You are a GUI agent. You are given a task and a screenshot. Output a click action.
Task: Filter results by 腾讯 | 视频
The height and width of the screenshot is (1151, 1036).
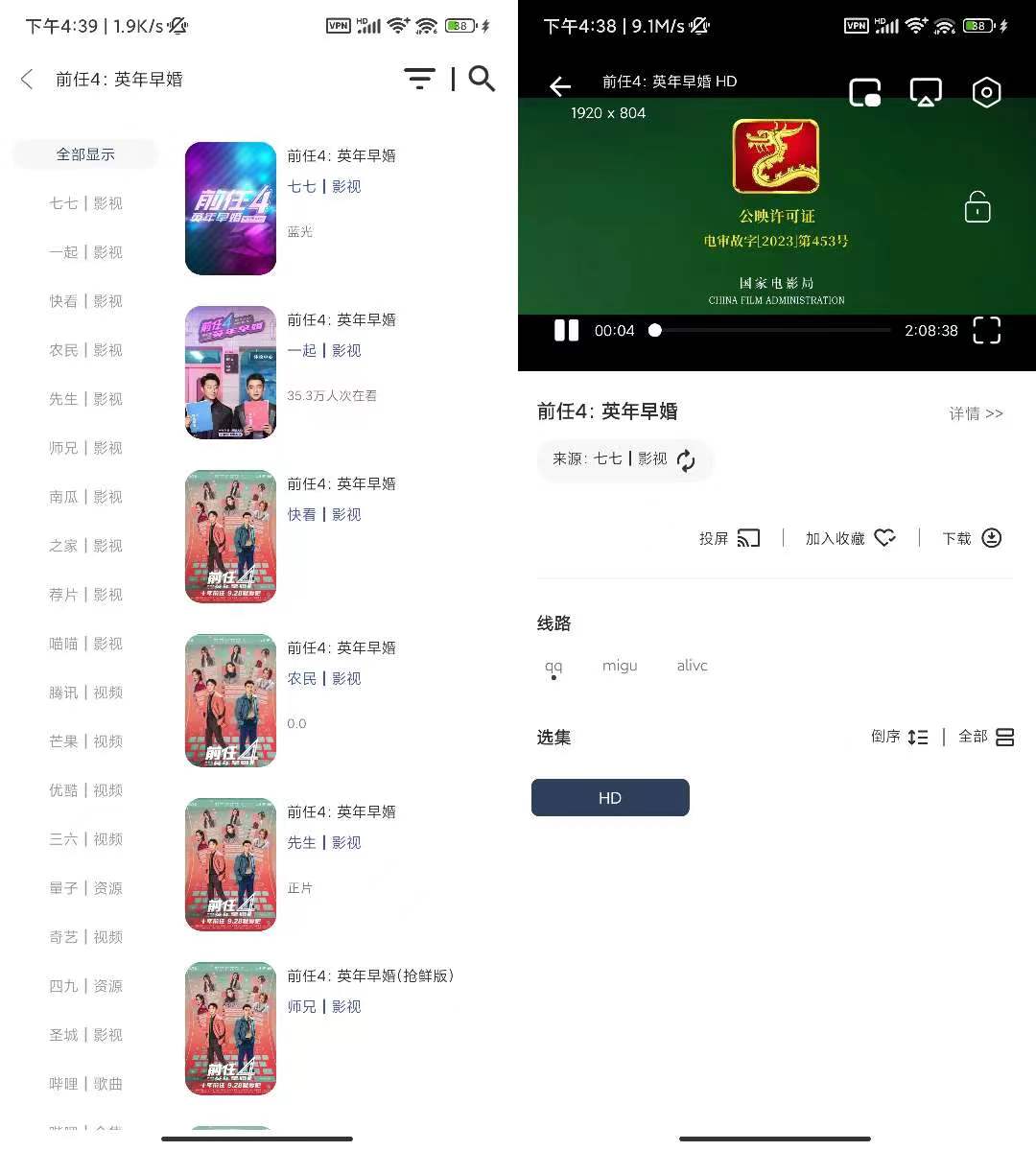(85, 693)
